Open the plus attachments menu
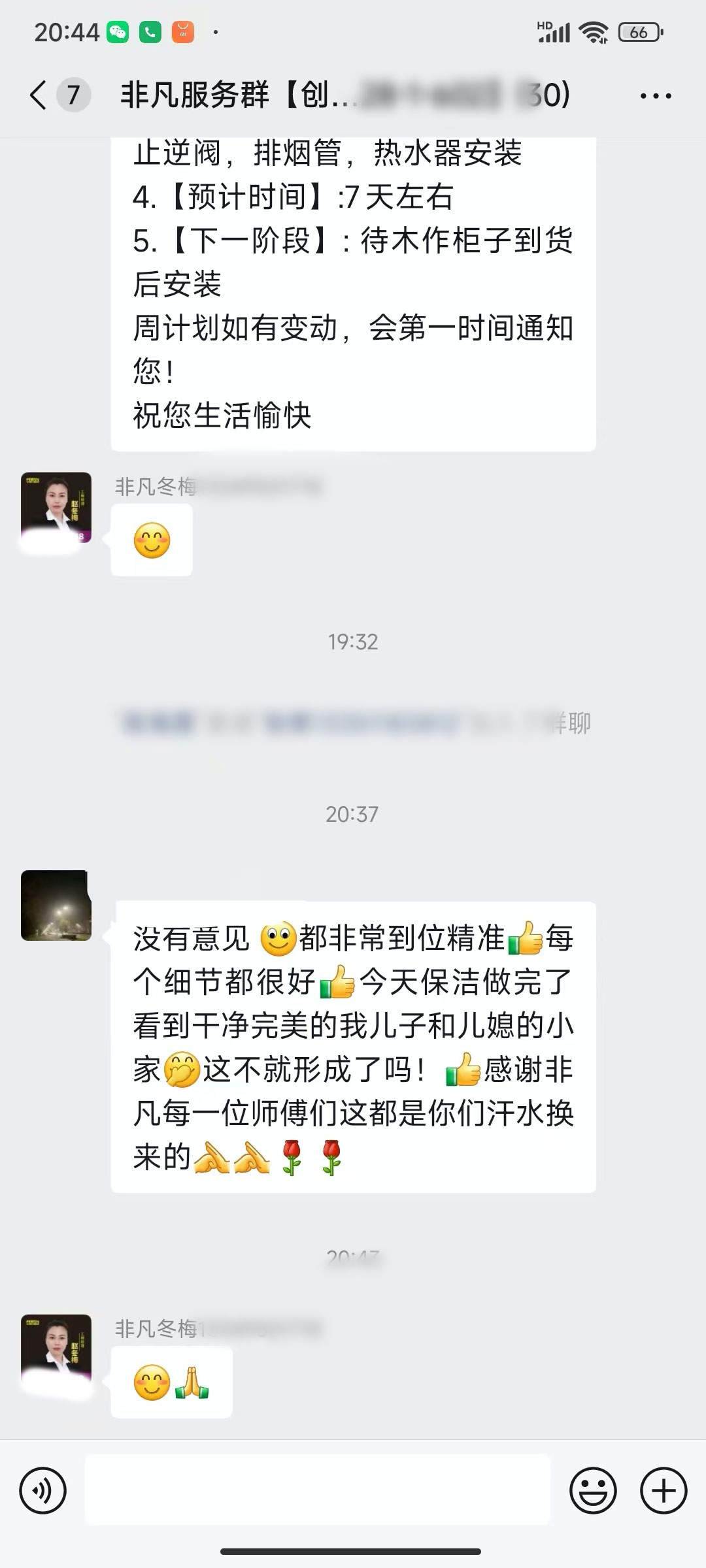The width and height of the screenshot is (706, 1568). 664,1491
